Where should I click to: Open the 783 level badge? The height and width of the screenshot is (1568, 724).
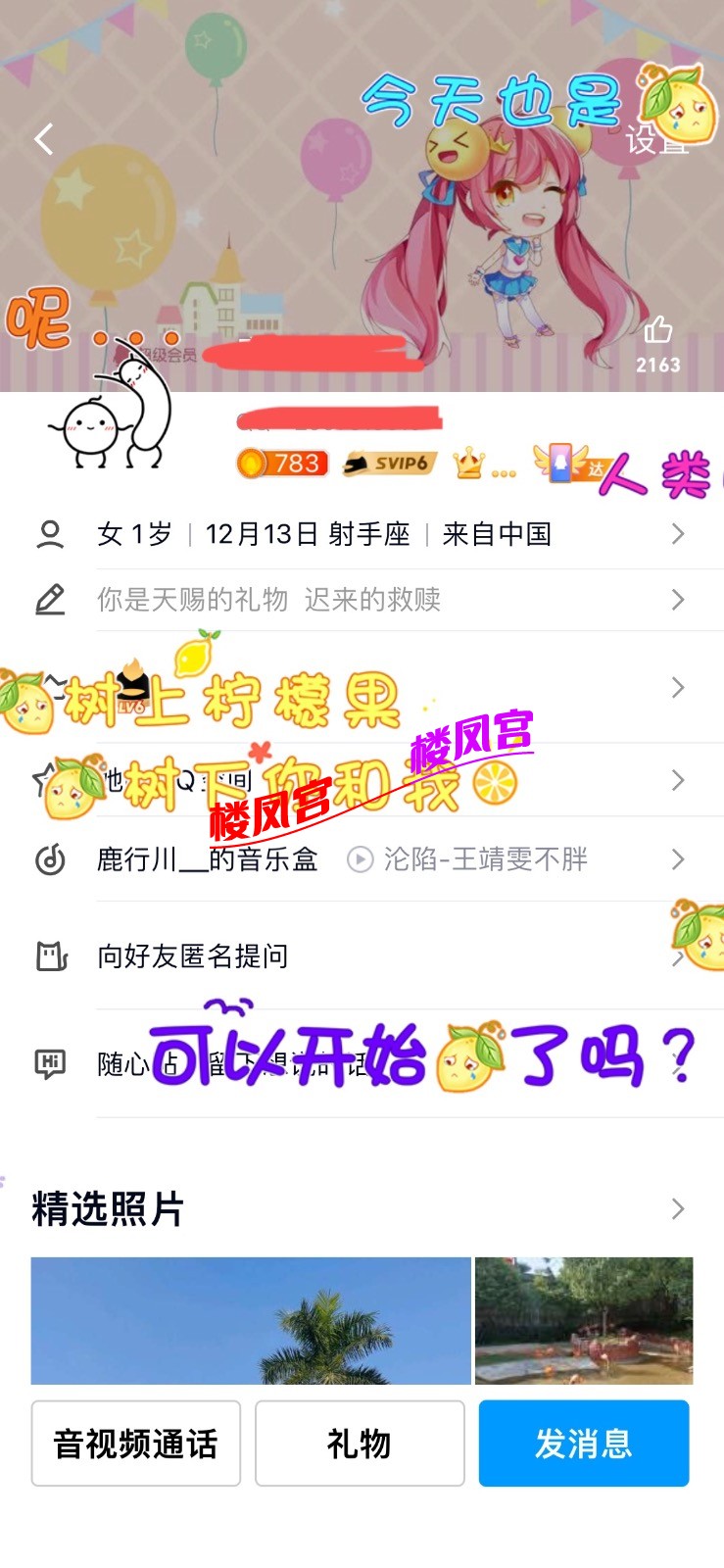pos(283,463)
